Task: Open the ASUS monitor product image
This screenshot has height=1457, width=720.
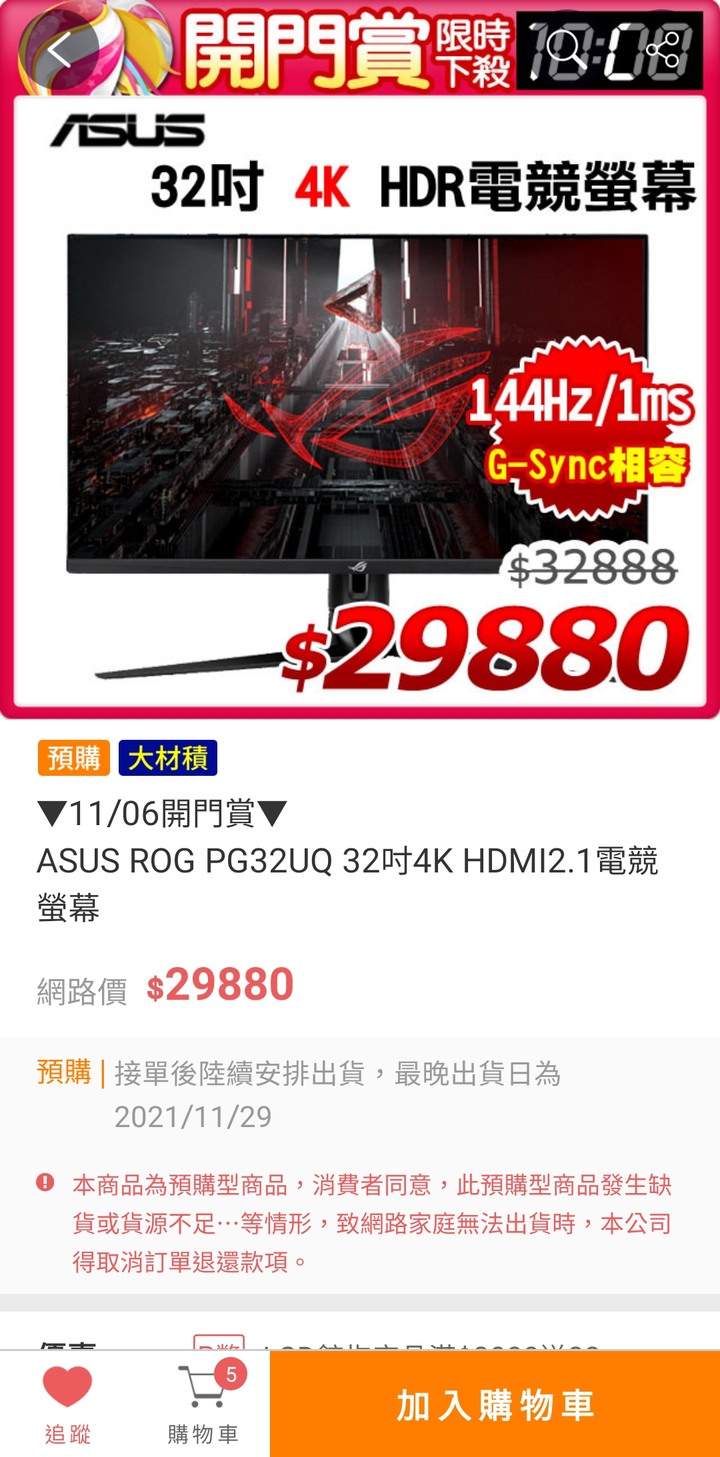Action: pos(360,405)
